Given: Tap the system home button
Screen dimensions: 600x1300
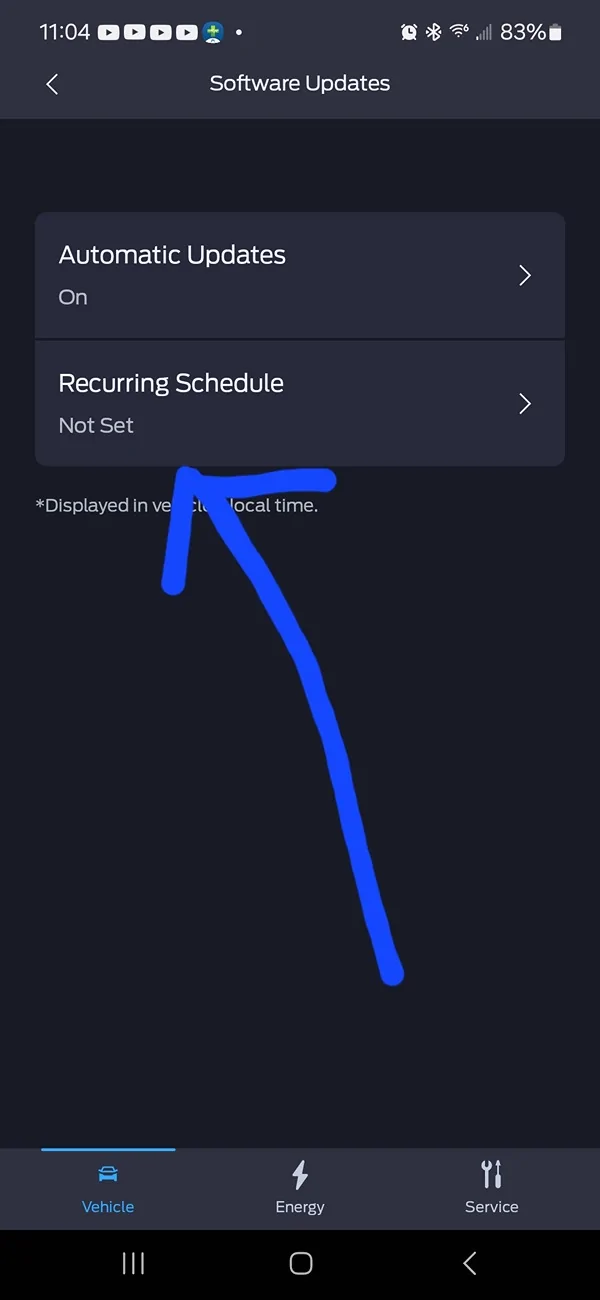Looking at the screenshot, I should (x=300, y=1263).
